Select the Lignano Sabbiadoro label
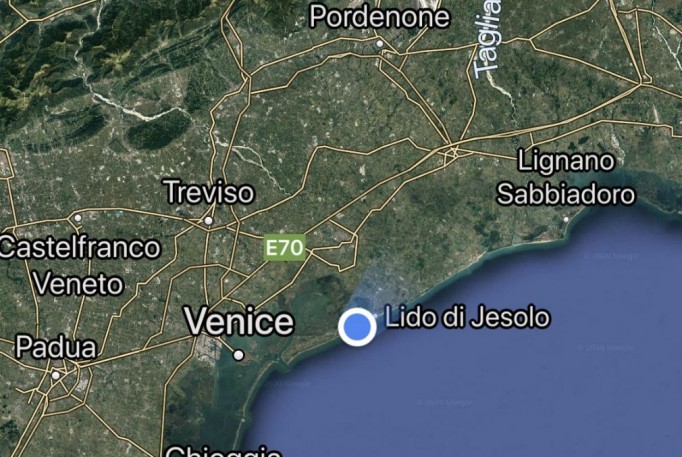 566,177
